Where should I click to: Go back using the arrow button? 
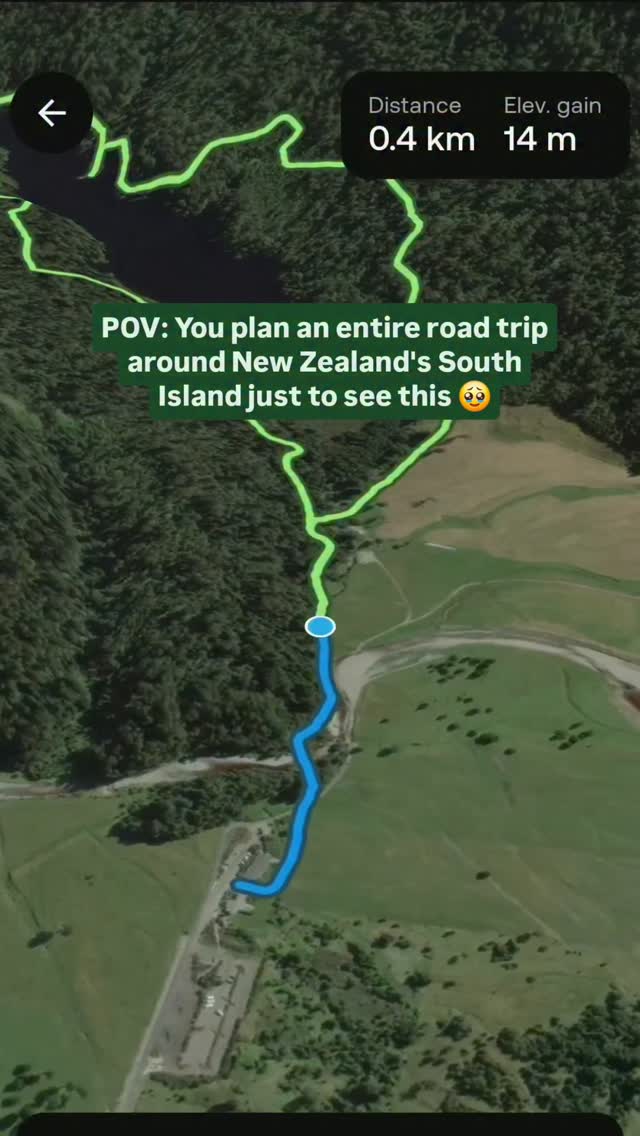pos(52,113)
